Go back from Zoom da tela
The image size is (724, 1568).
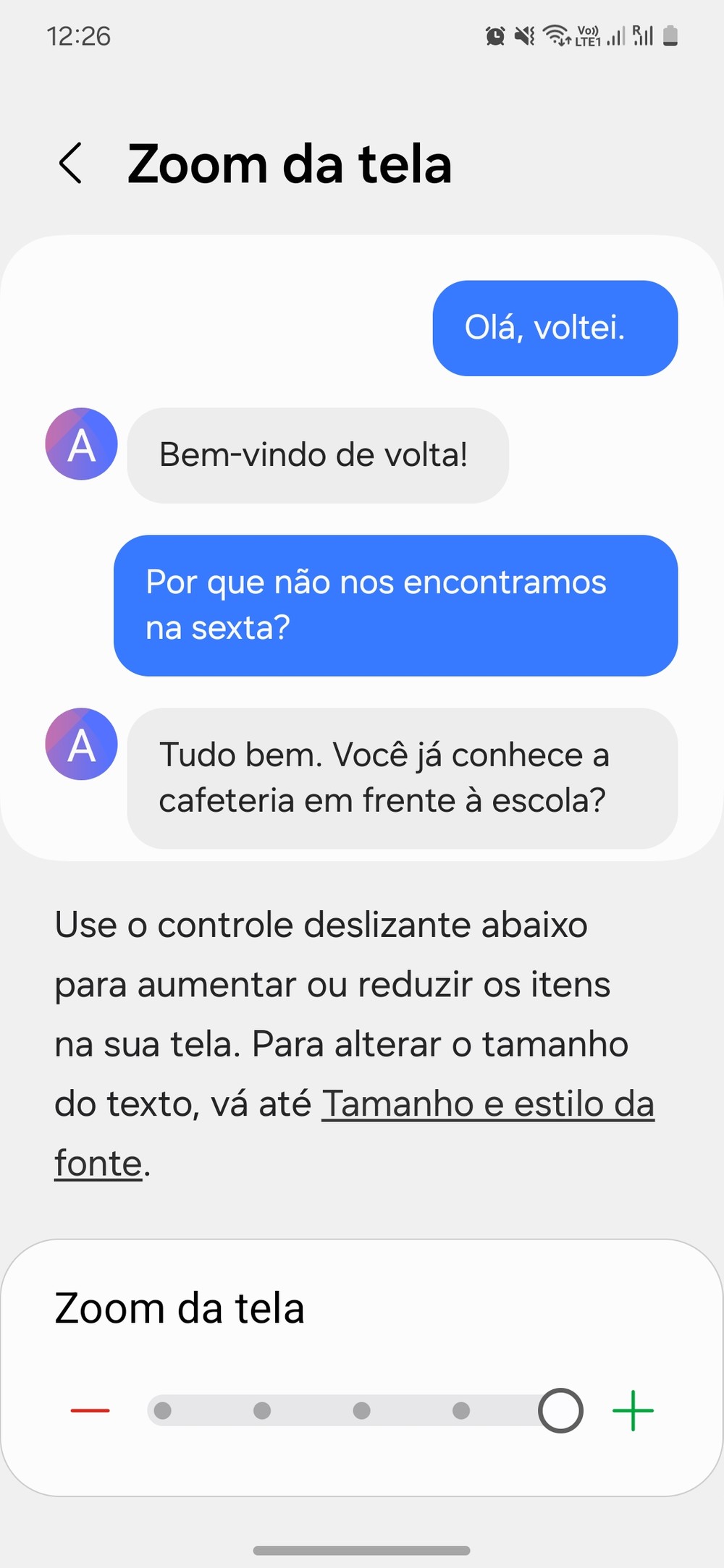coord(71,164)
